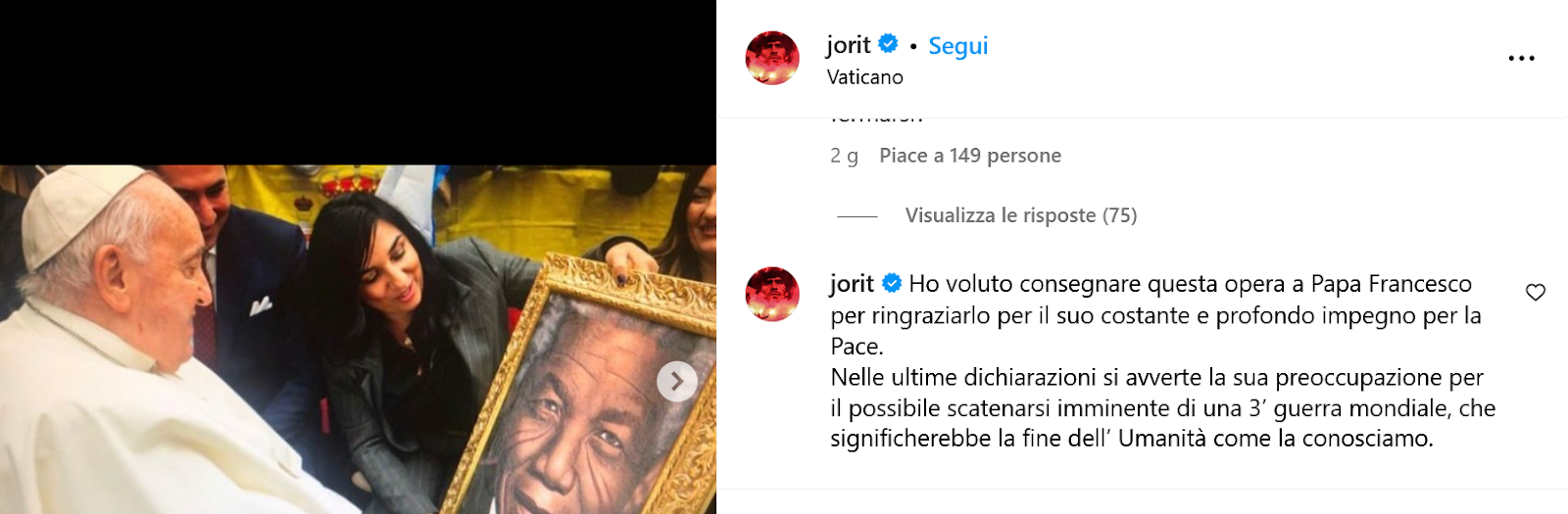This screenshot has width=1568, height=514.
Task: Open jorit's profile from header username
Action: point(848,45)
